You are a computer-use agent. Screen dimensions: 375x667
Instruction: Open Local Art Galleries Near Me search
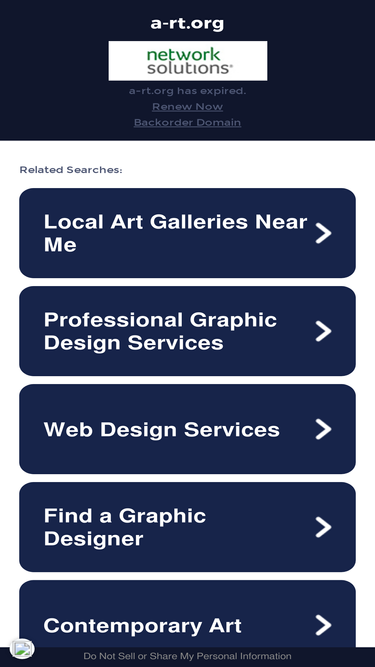click(187, 233)
